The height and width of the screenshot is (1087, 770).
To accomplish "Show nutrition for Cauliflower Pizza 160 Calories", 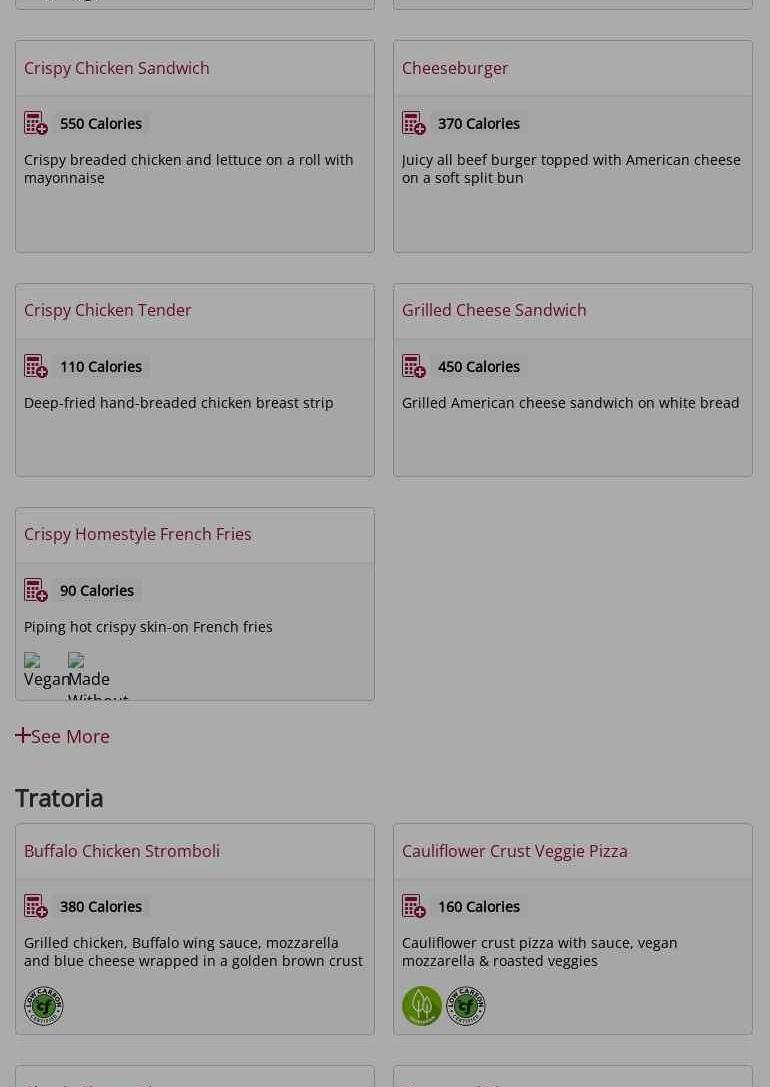I will pos(414,906).
